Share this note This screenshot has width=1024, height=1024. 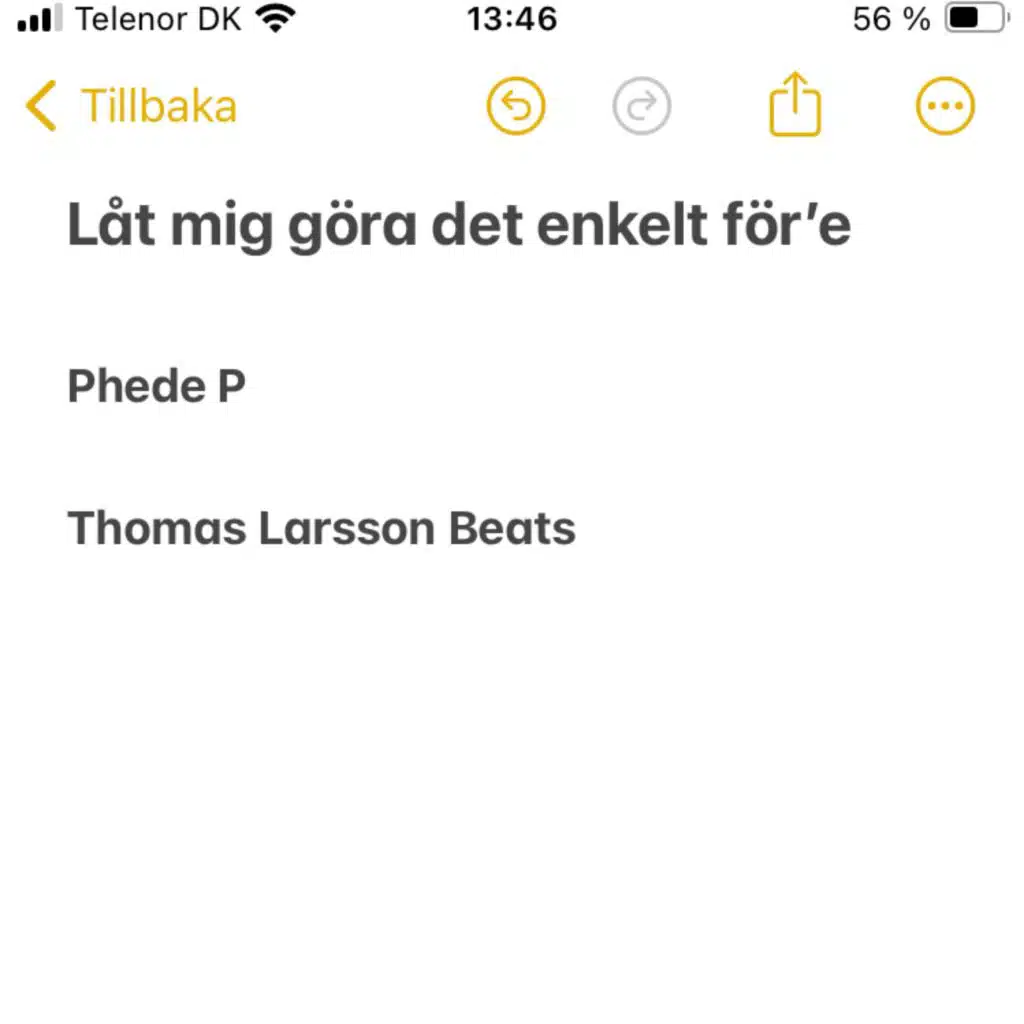click(795, 104)
